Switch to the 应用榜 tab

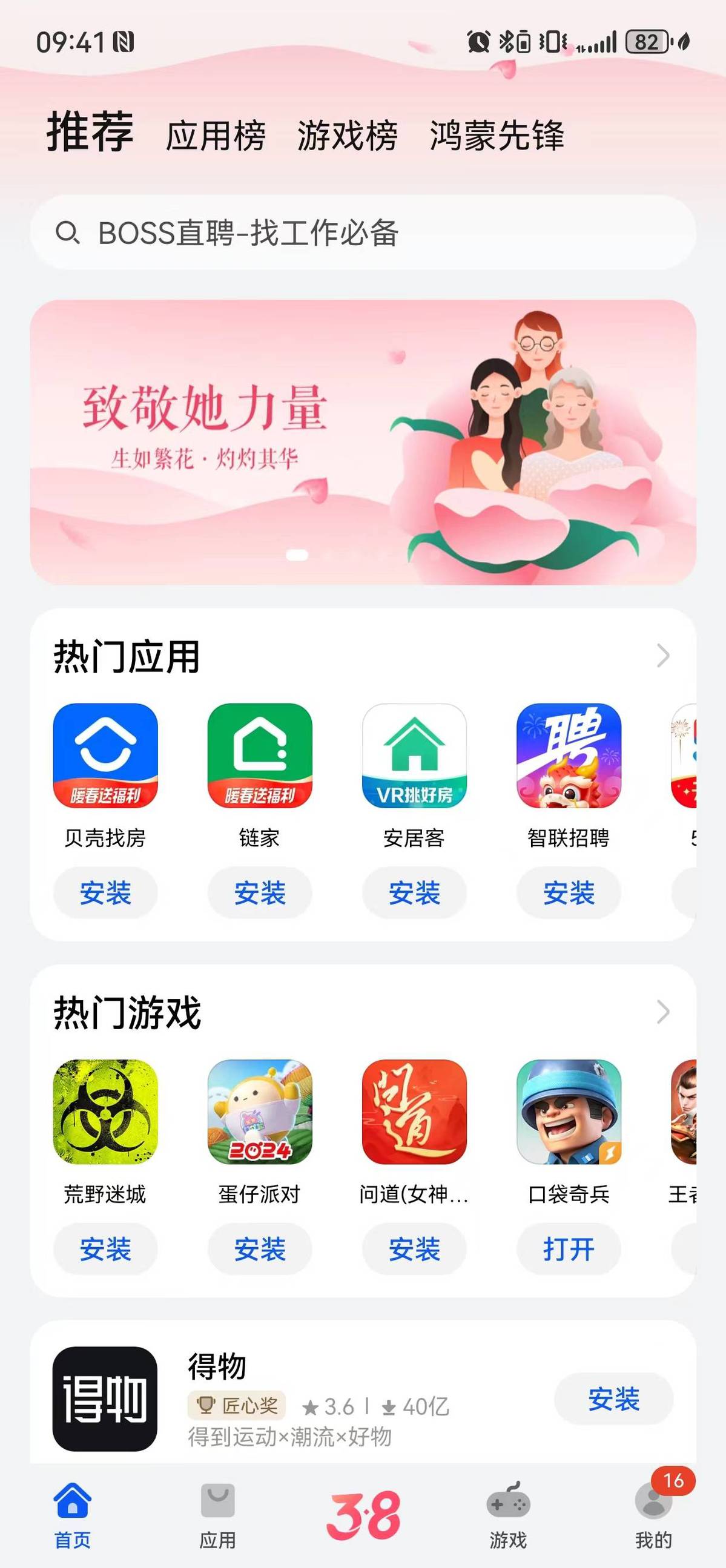pyautogui.click(x=216, y=135)
